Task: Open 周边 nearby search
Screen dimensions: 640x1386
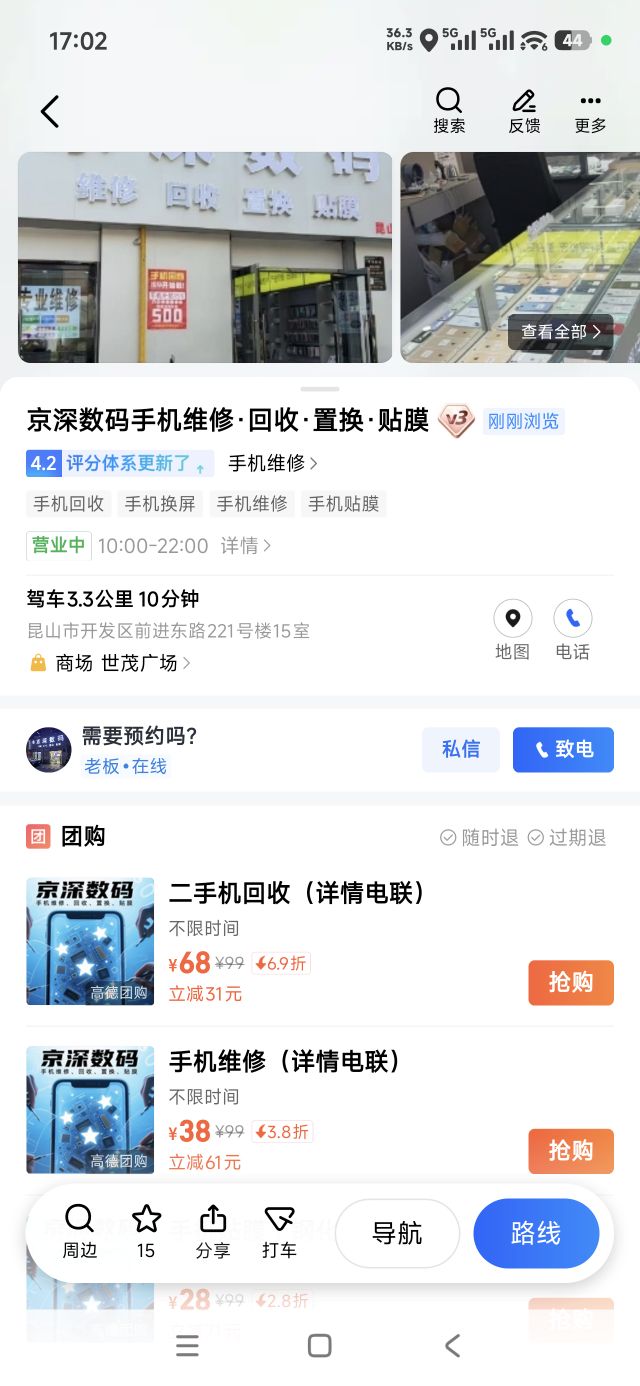Action: click(80, 1231)
